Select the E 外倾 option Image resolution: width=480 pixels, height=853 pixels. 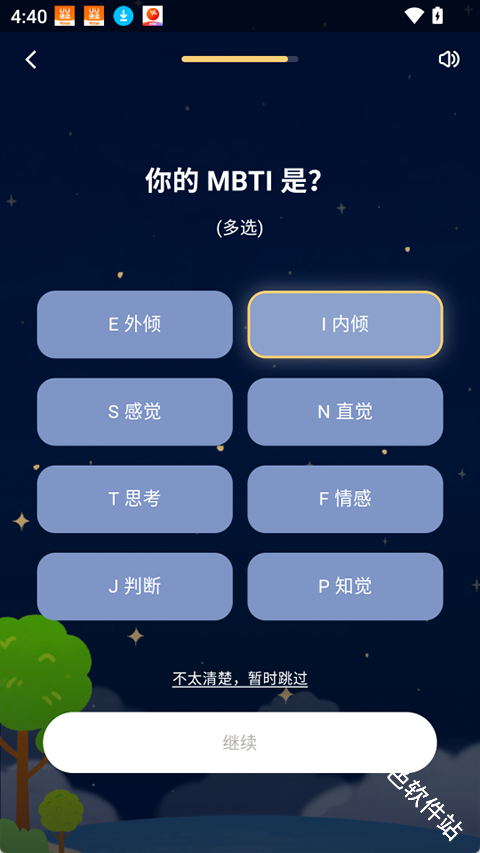point(135,324)
